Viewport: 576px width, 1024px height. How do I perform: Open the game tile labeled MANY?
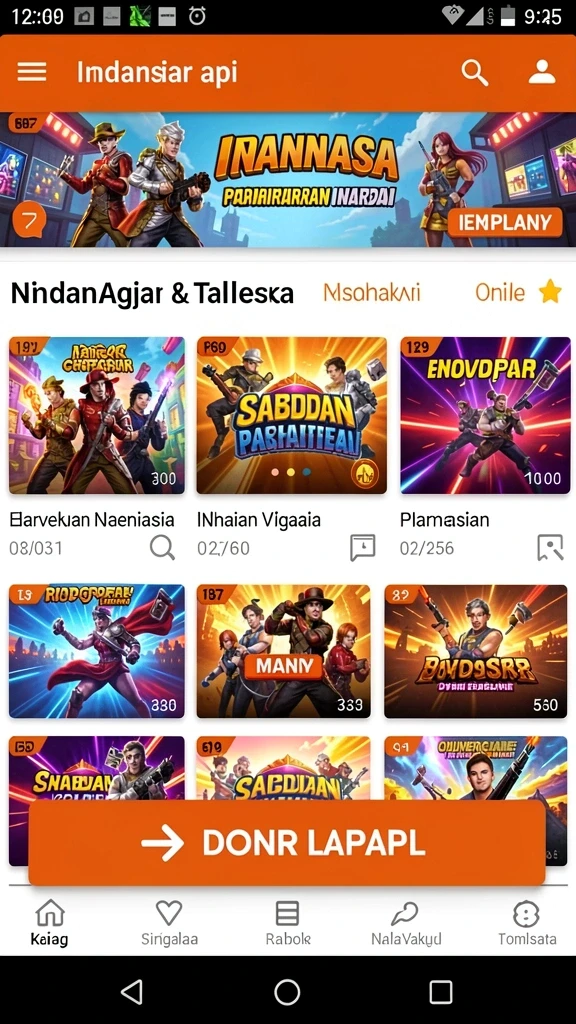(x=283, y=651)
